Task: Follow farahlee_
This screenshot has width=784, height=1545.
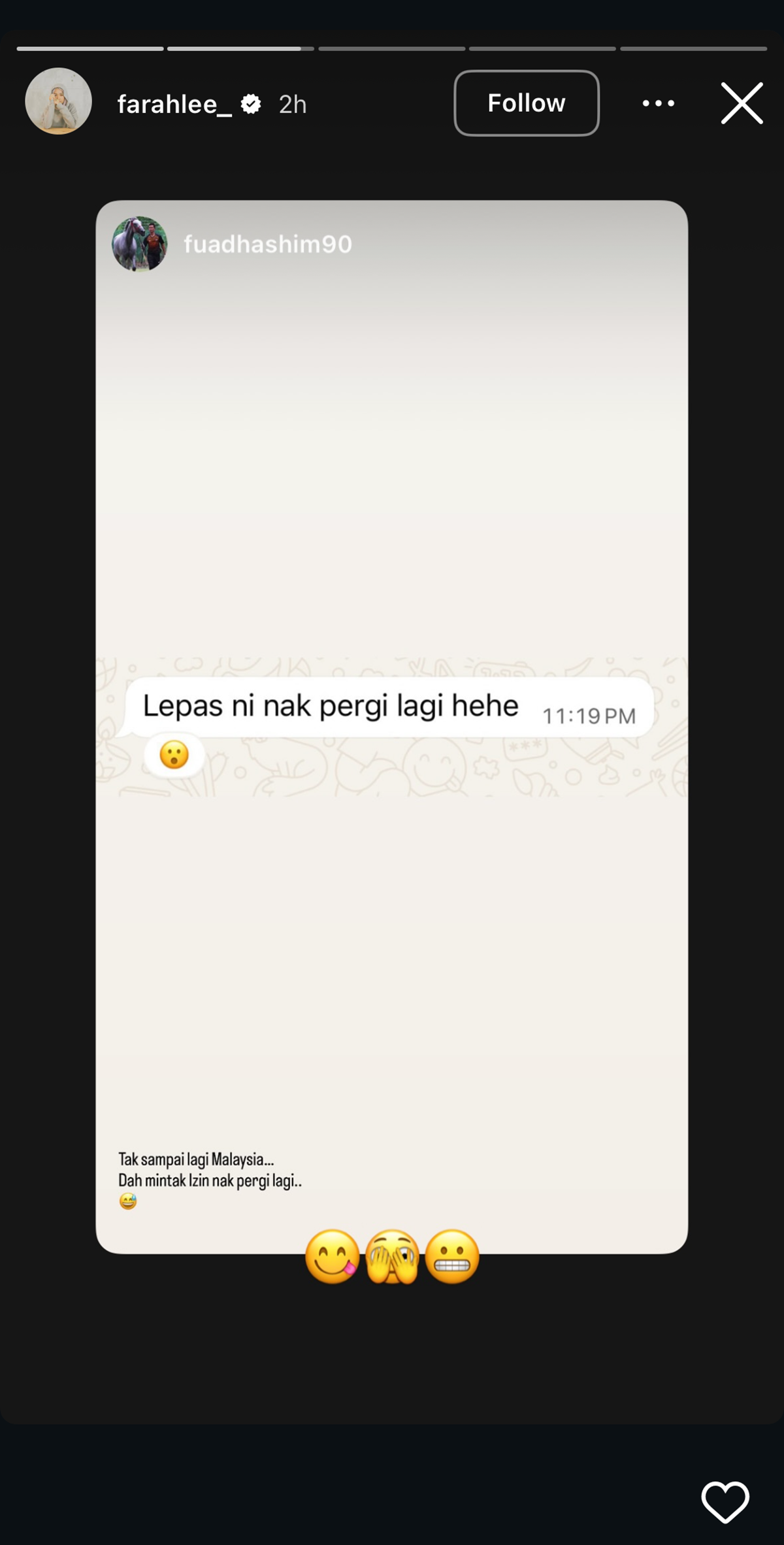Action: click(526, 103)
